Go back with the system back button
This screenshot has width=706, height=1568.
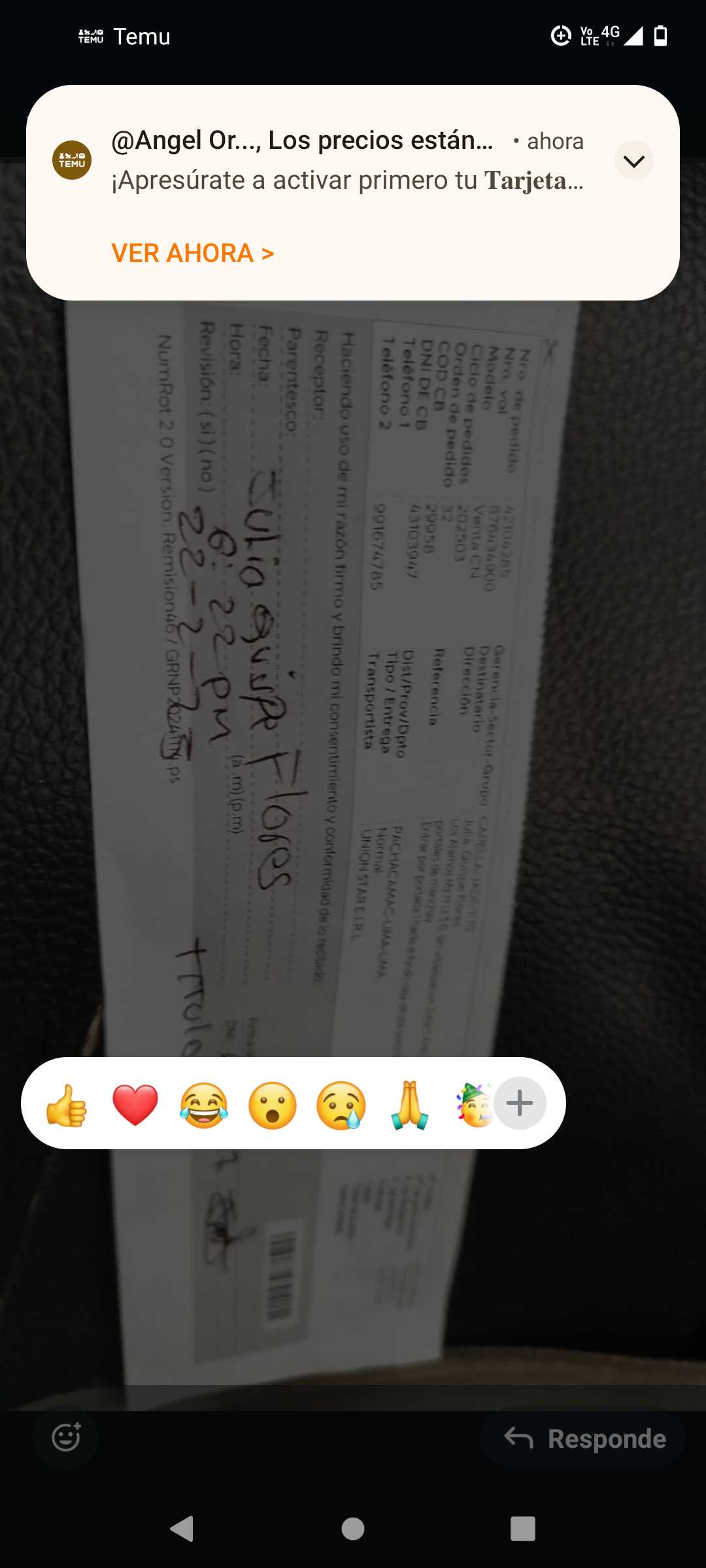coord(182,1529)
